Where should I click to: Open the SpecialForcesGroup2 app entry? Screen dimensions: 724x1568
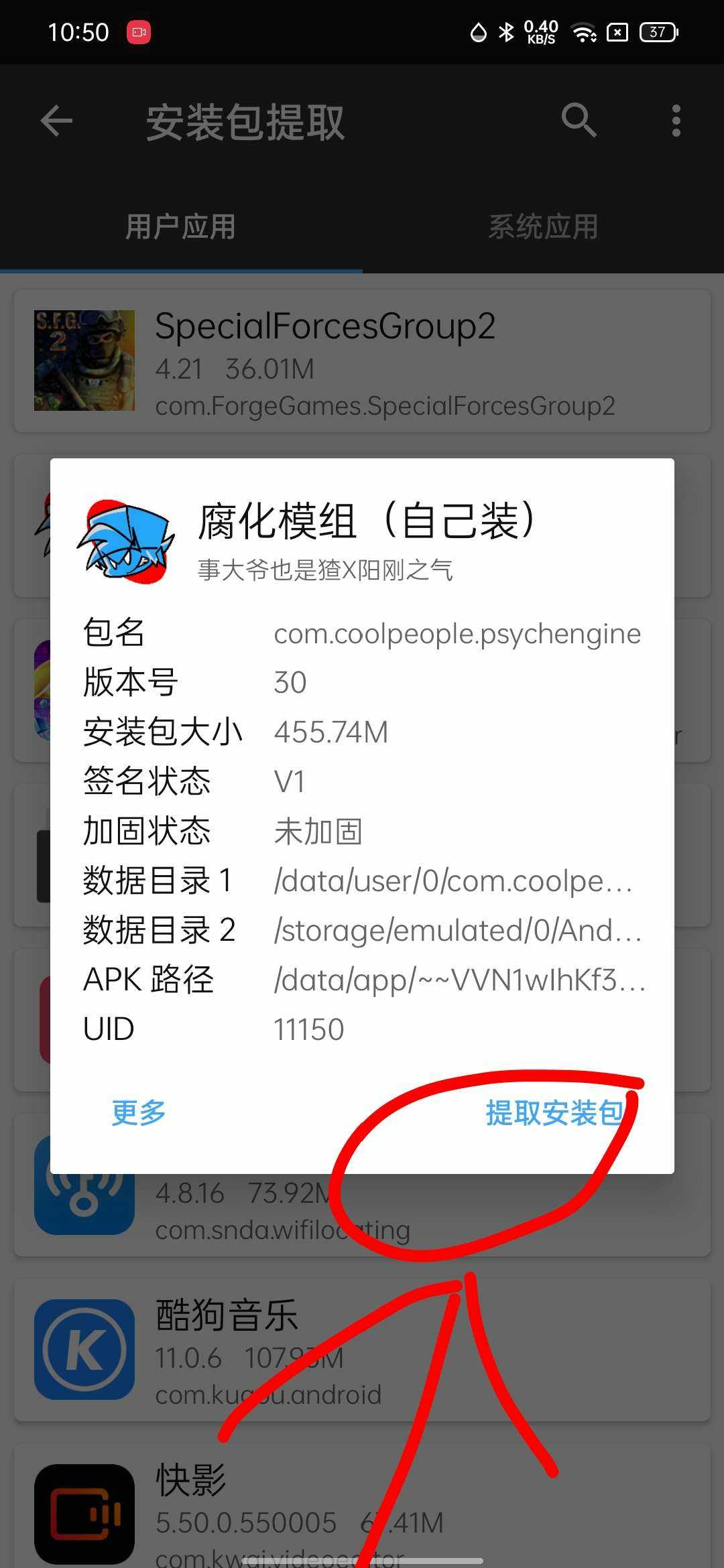[x=362, y=361]
